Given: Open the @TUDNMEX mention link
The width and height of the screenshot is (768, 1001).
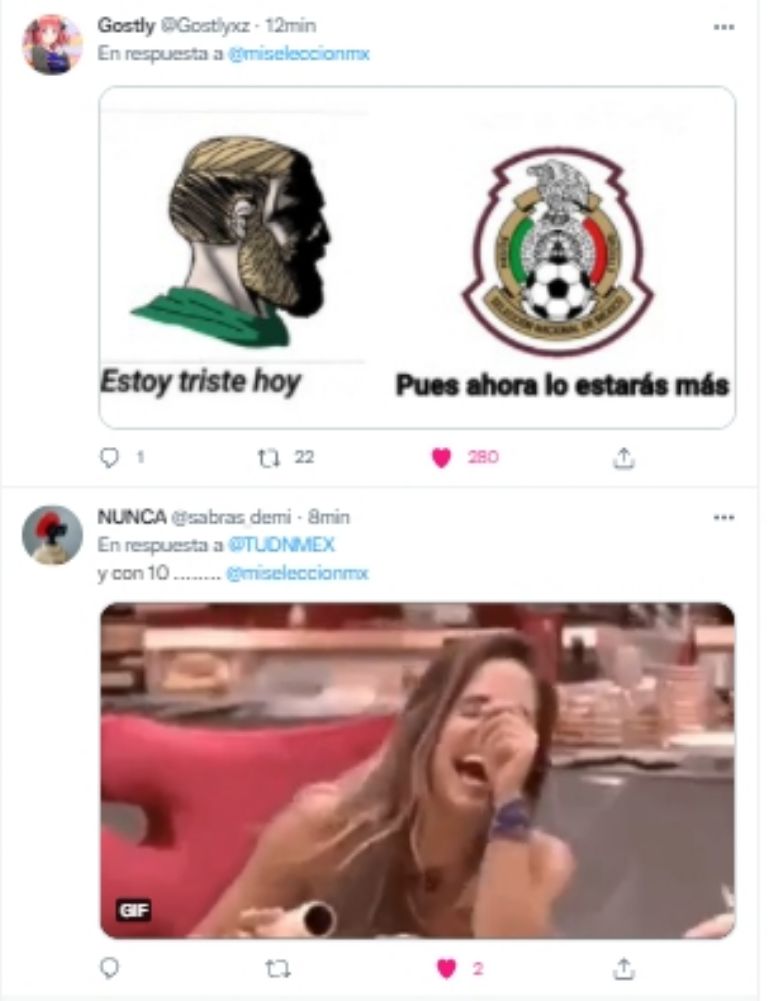Looking at the screenshot, I should point(280,545).
